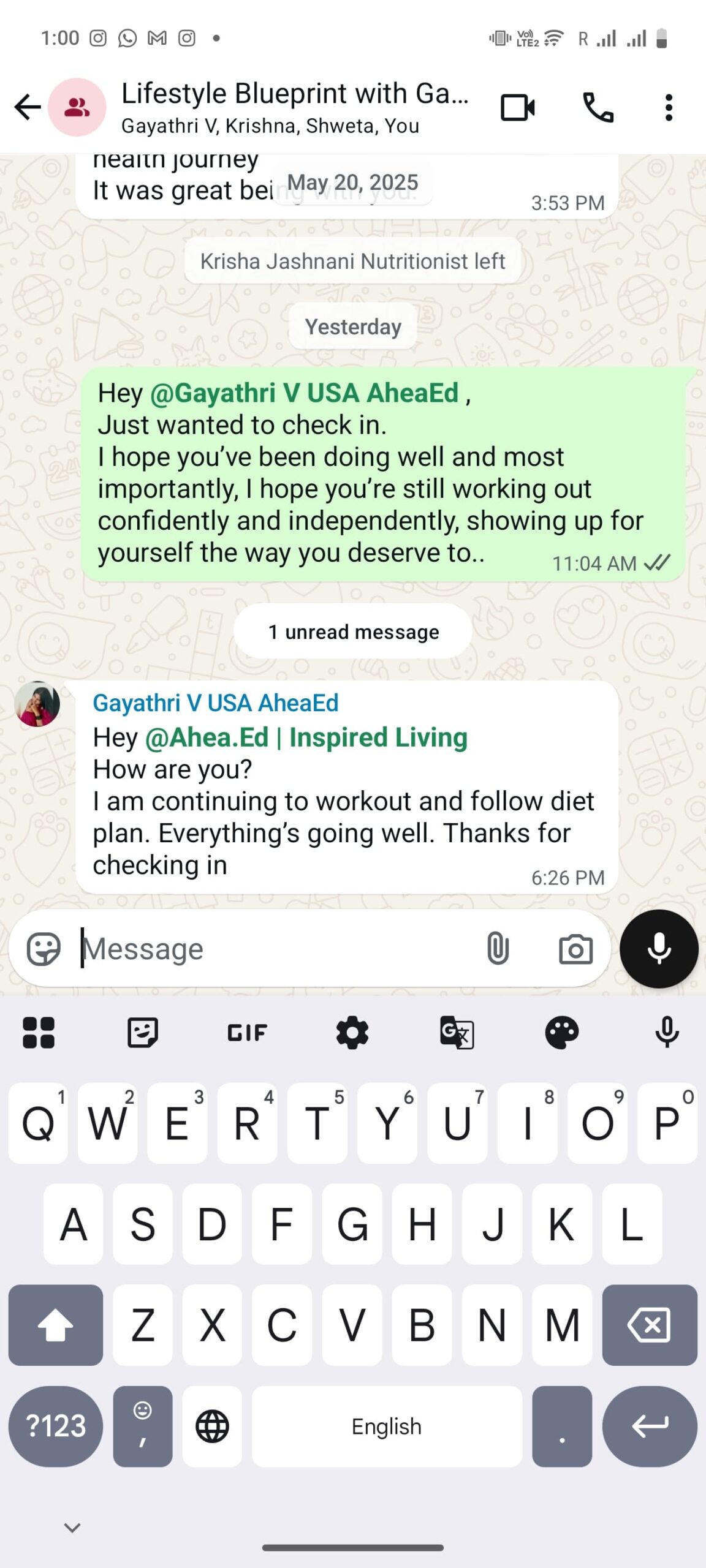Tap the keyboard language globe key
The height and width of the screenshot is (1568, 706).
[212, 1426]
